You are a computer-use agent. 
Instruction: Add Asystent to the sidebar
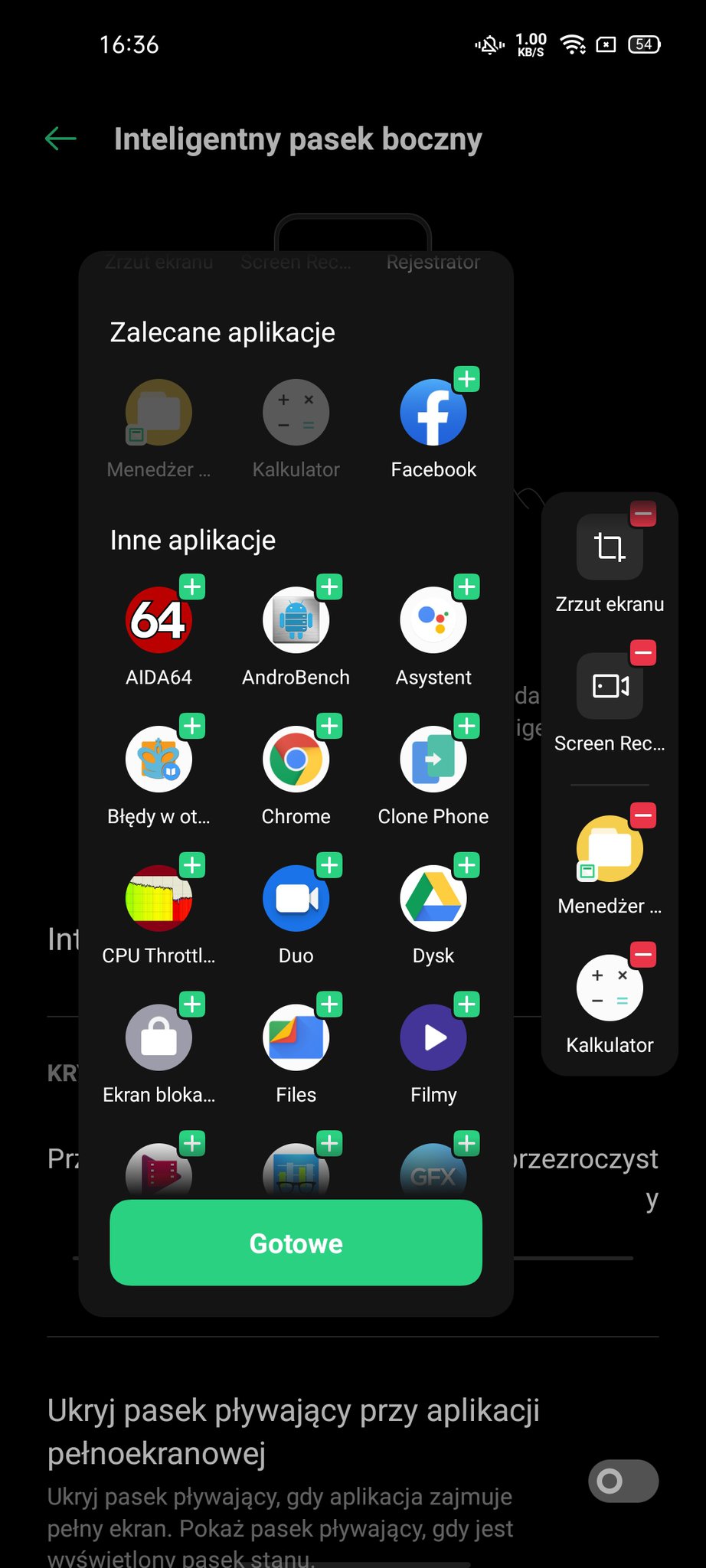click(x=466, y=587)
